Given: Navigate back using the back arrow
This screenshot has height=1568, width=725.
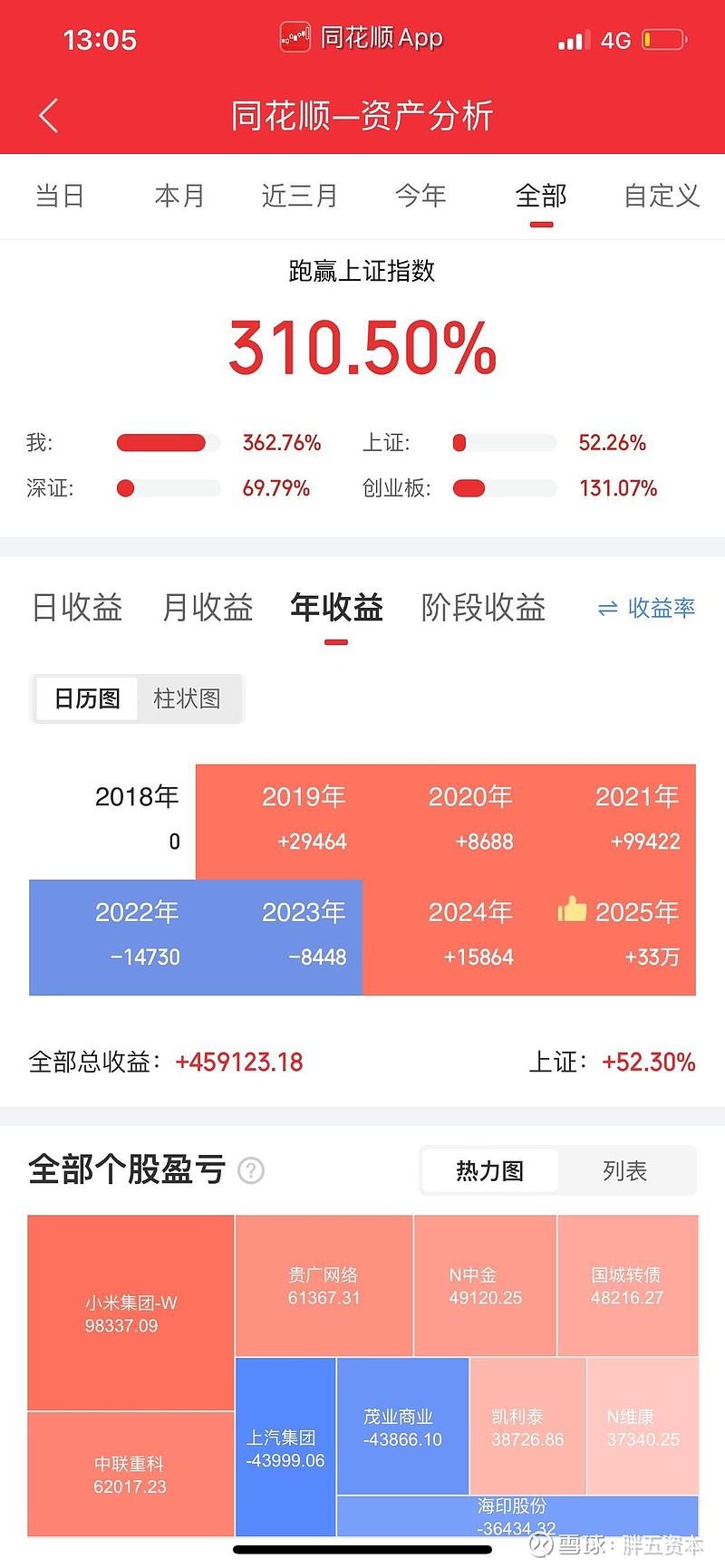Looking at the screenshot, I should coord(47,116).
